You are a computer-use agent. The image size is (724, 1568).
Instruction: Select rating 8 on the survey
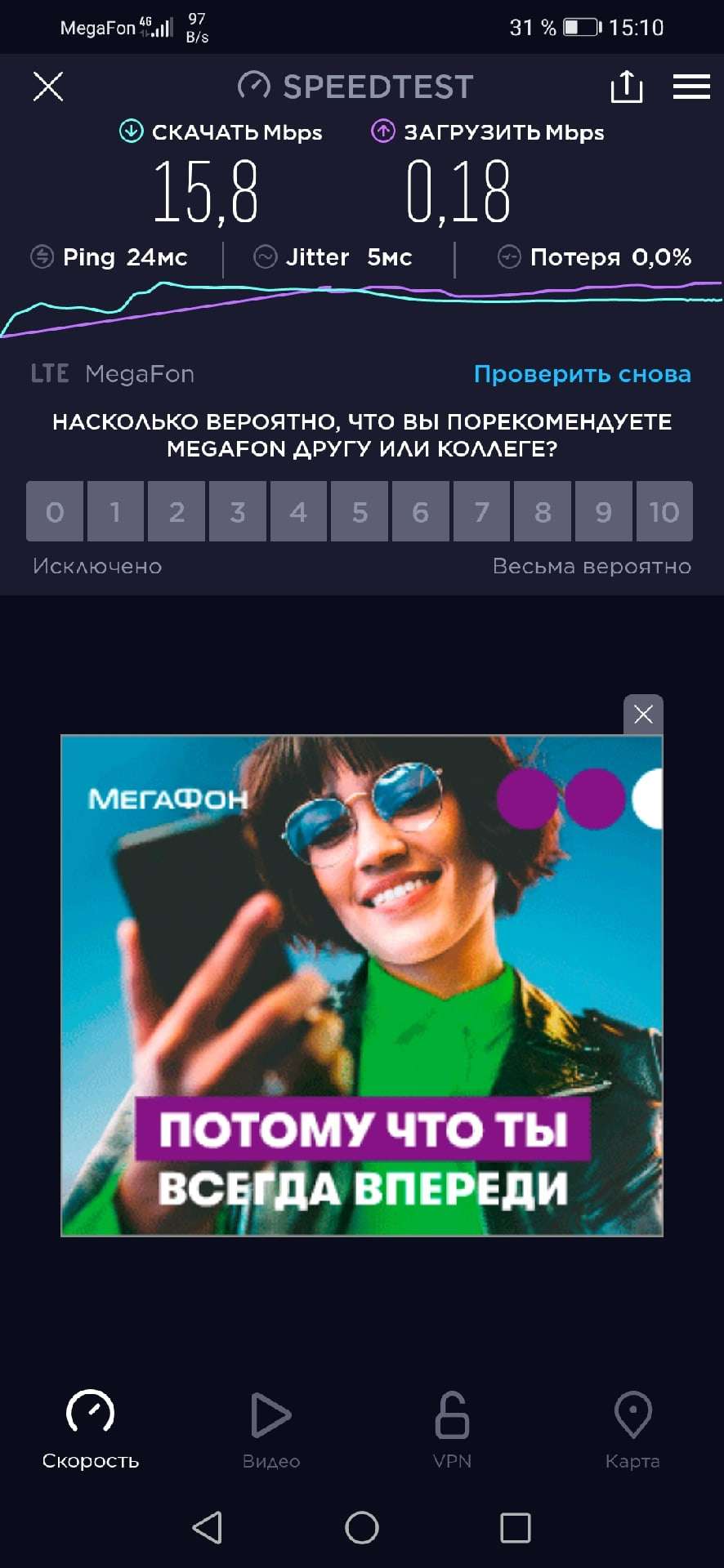pyautogui.click(x=543, y=512)
